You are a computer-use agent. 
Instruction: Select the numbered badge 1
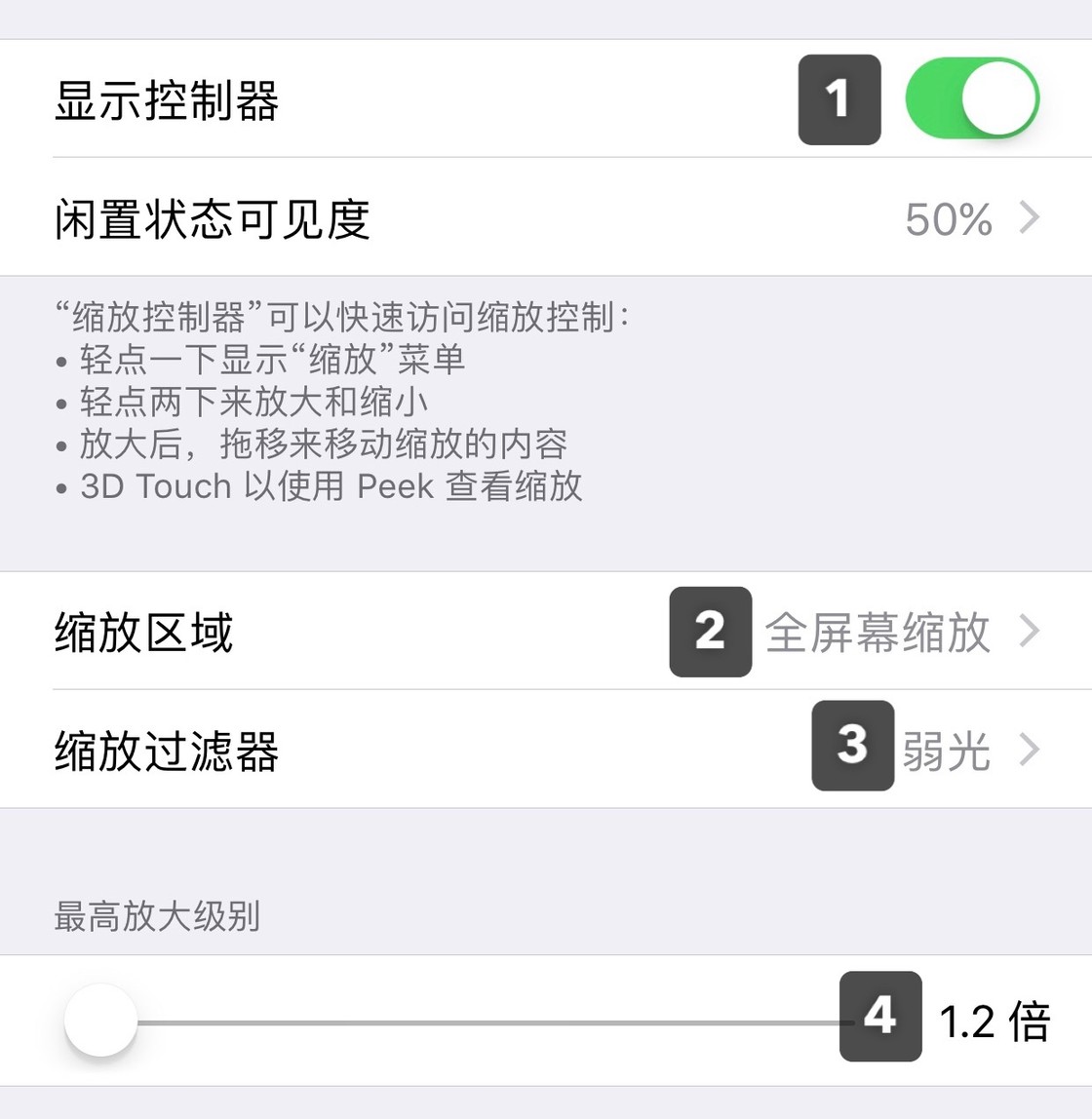(x=838, y=97)
